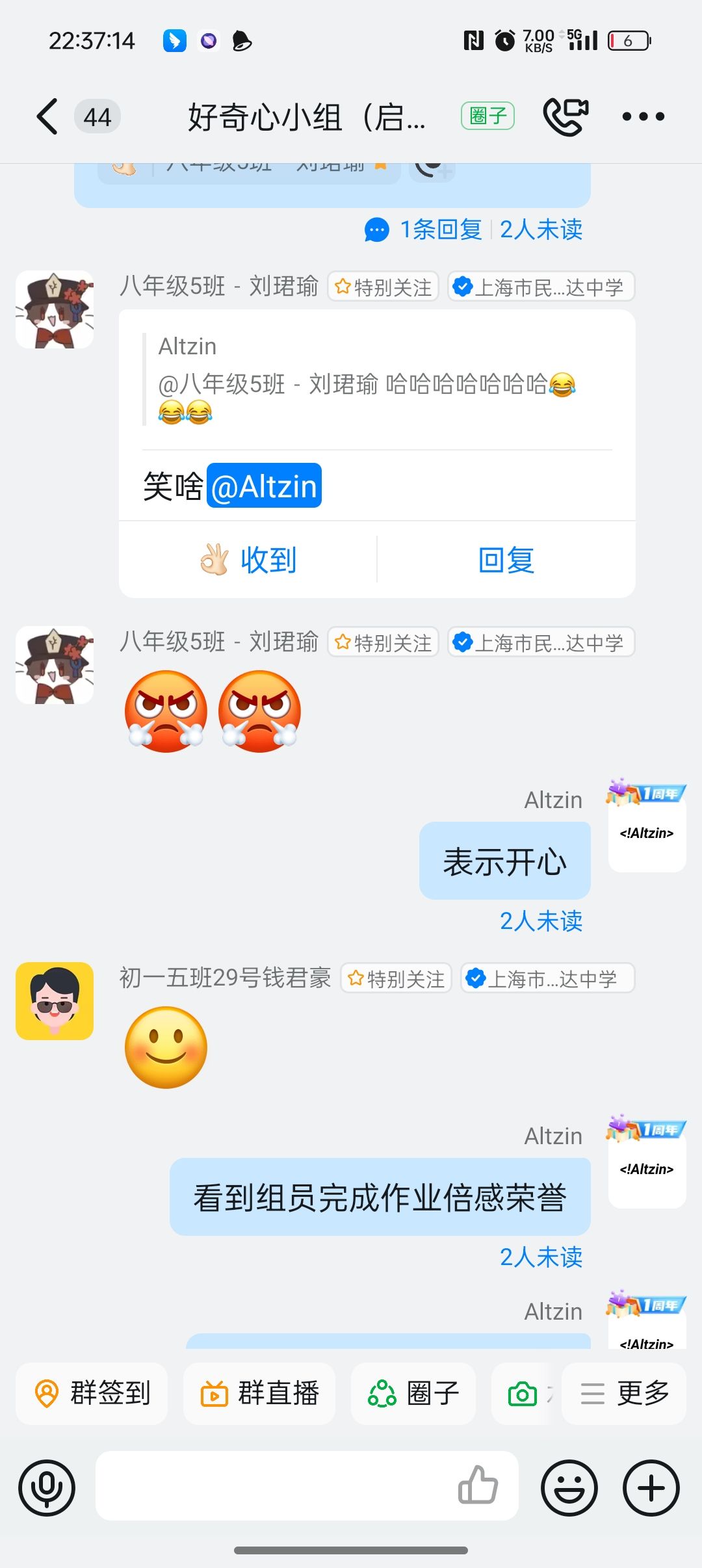702x1568 pixels.
Task: Switch to voice message input
Action: click(47, 1487)
